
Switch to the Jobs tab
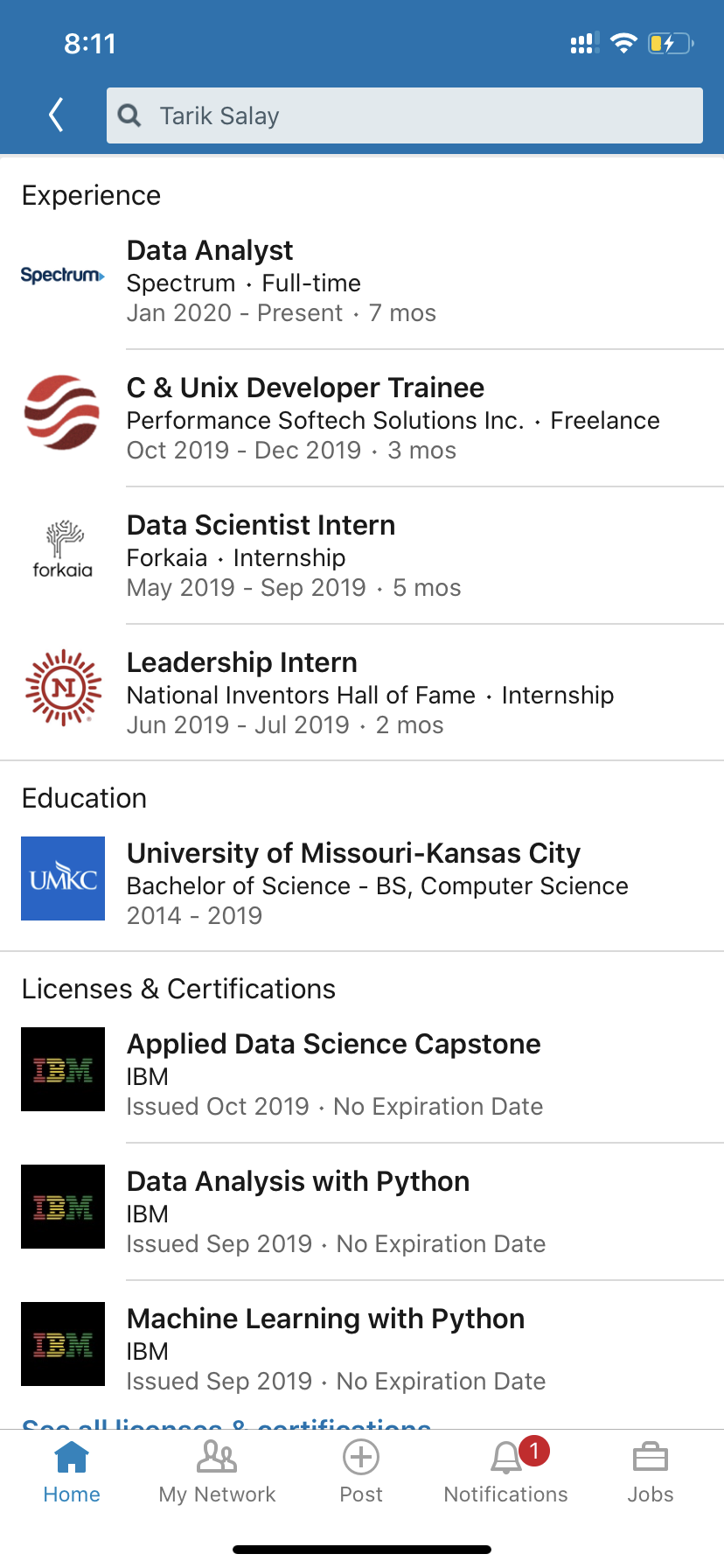[650, 1472]
